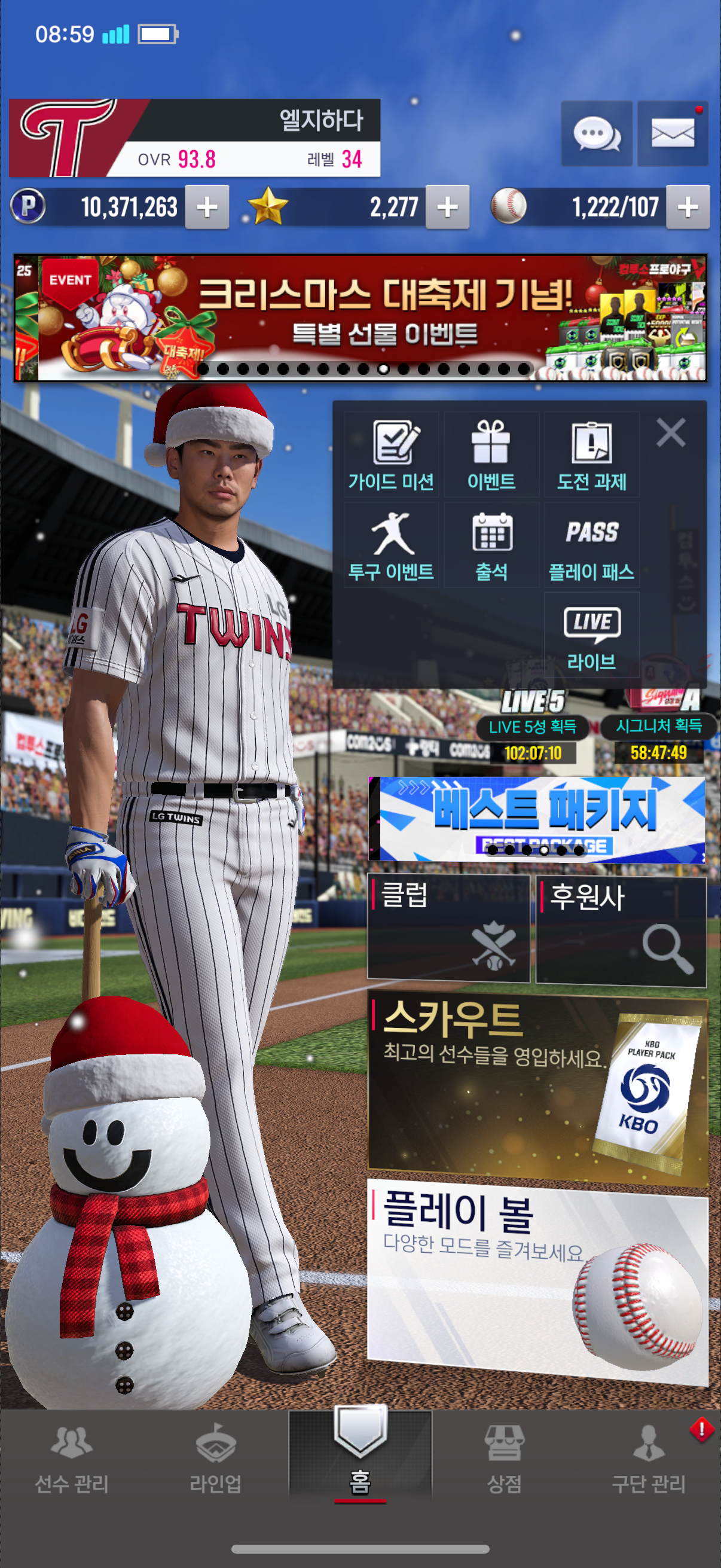
Task: Open 가이드 미션 menu
Action: point(391,454)
